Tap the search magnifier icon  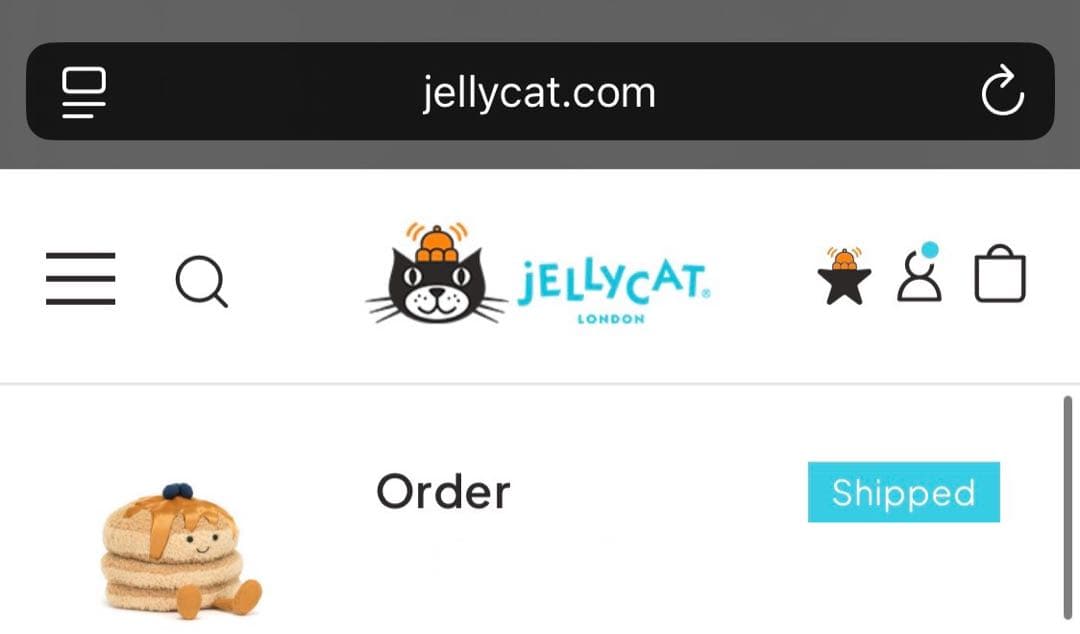click(x=201, y=281)
